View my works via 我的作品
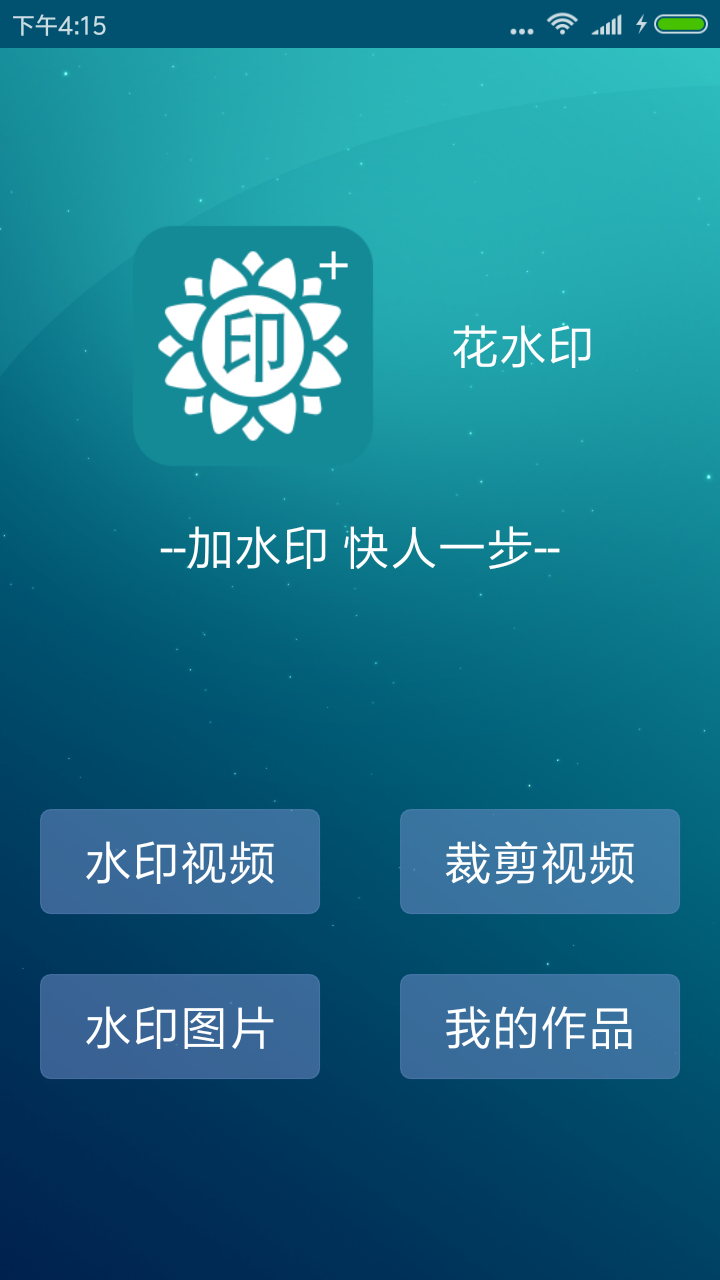Viewport: 720px width, 1280px height. tap(539, 1026)
